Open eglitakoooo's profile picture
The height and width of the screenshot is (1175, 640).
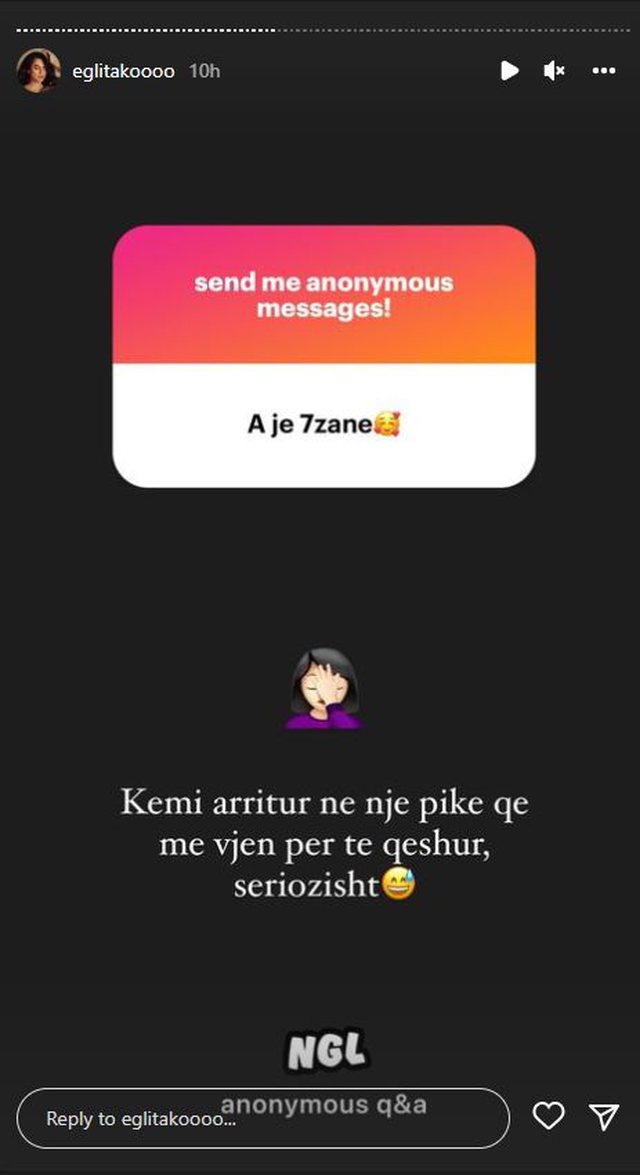[x=38, y=71]
